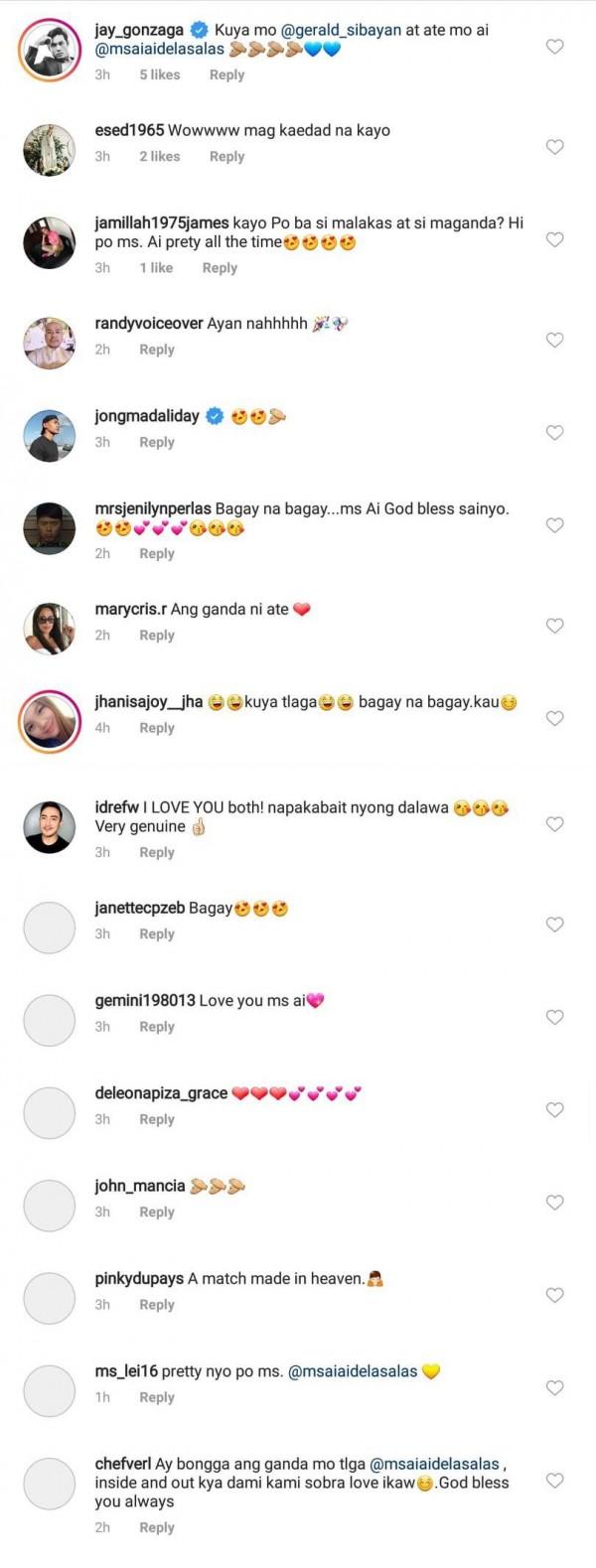Reply to jay_gonzaga's comment
Viewport: 596px width, 1568px height.
click(226, 74)
